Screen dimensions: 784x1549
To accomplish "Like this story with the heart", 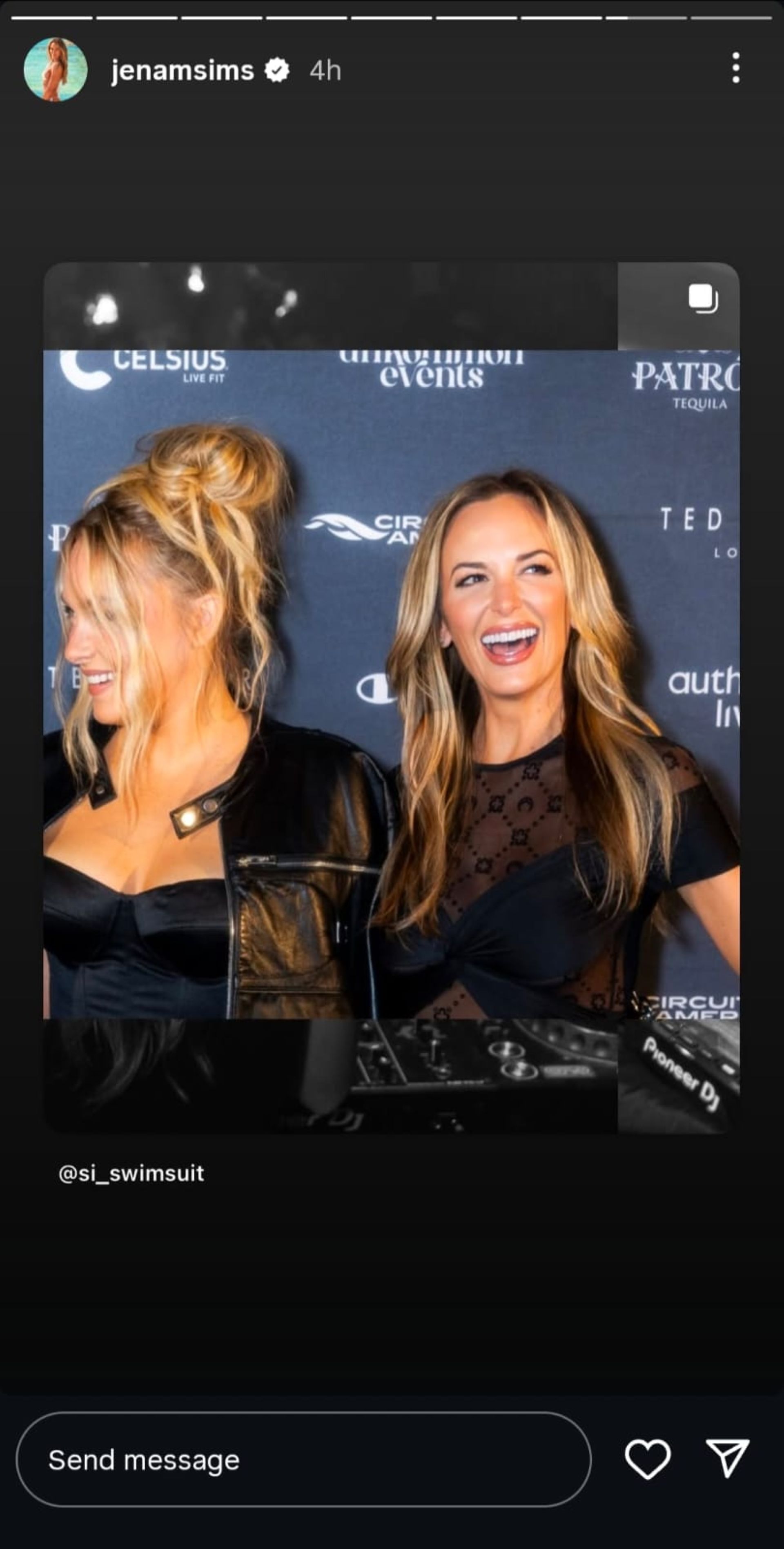I will tap(648, 1460).
